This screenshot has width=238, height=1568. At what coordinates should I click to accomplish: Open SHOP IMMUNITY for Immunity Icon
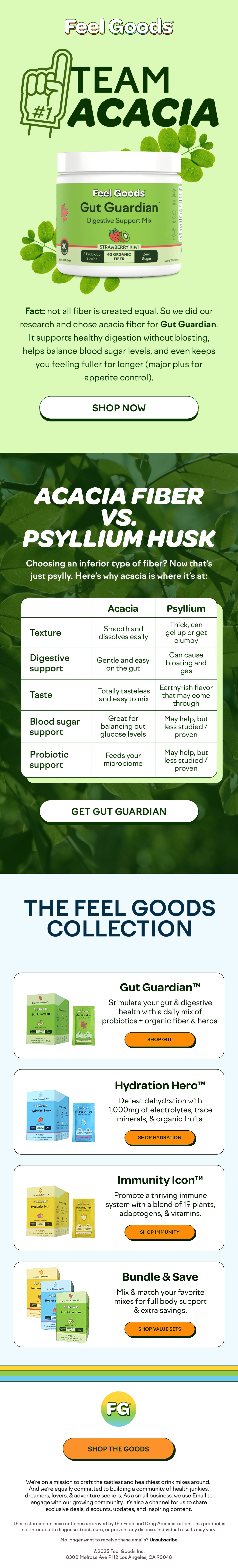coord(159,1232)
